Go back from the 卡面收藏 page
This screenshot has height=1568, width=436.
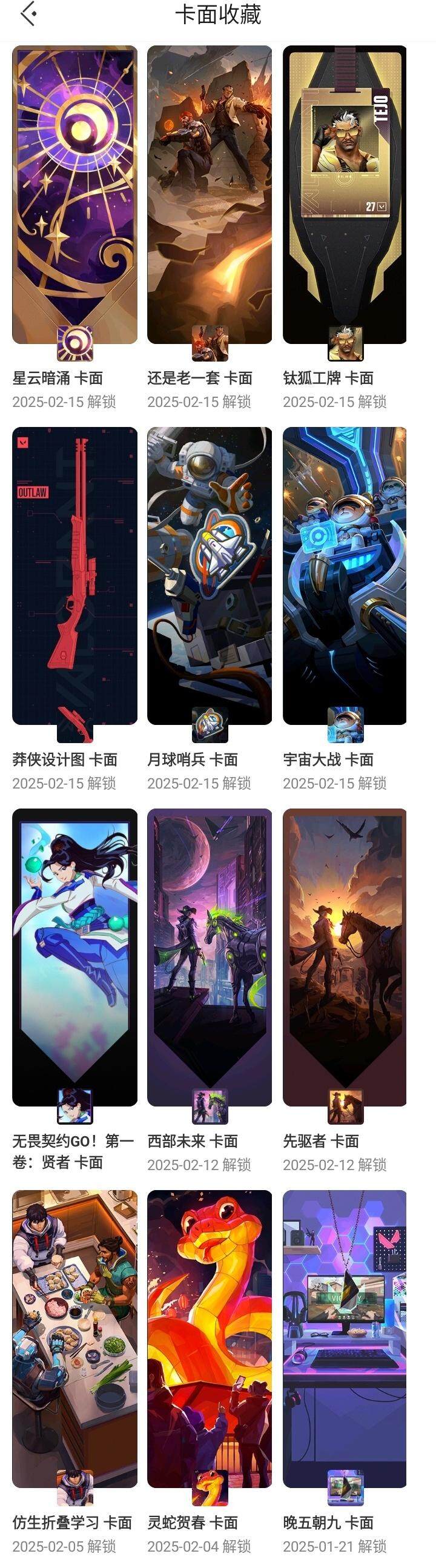[28, 14]
